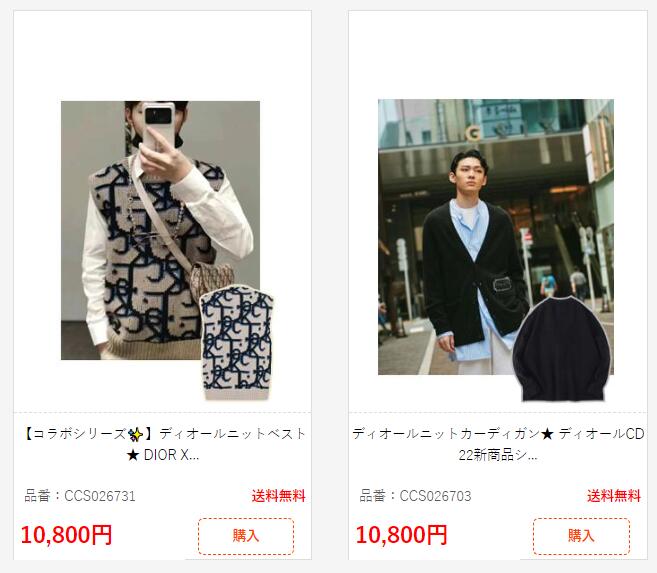Viewport: 657px width, 573px height.
Task: Tap 購入 for item CCS026731
Action: (x=245, y=535)
